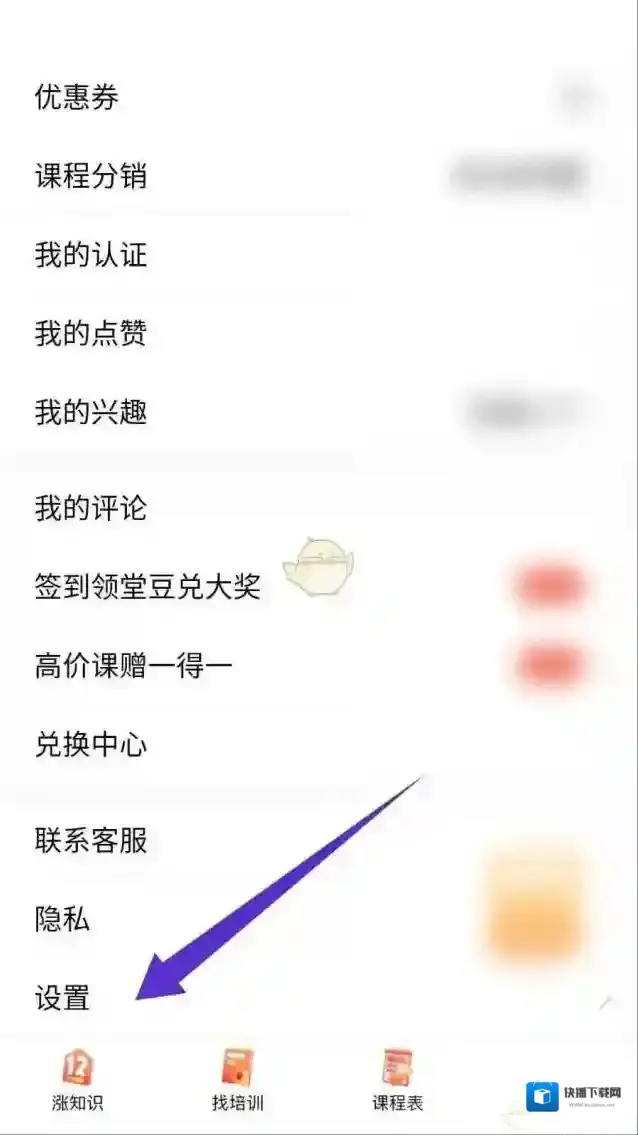Switch to the 涨知识 tab
Viewport: 638px width, 1135px height.
pos(78,1080)
